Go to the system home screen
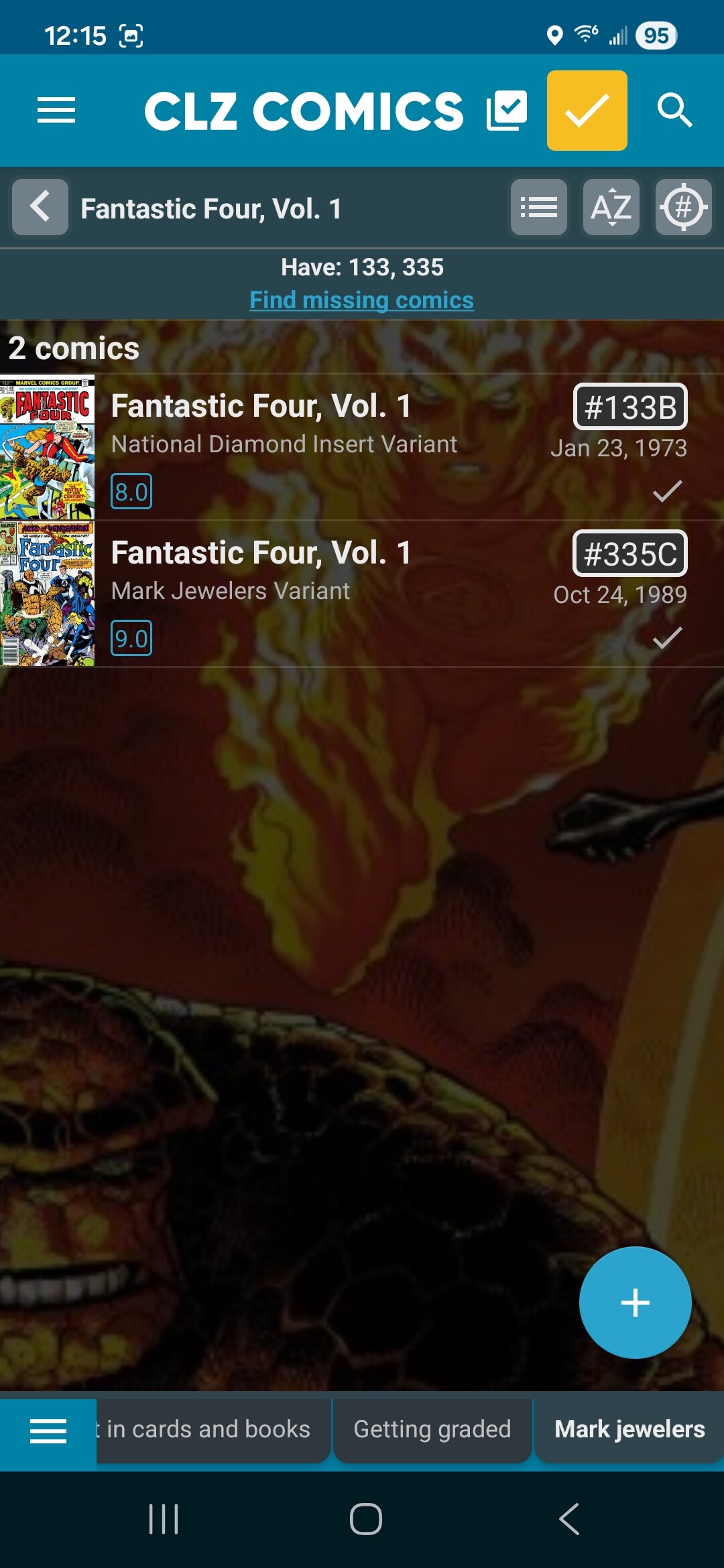The image size is (724, 1568). 366,1518
